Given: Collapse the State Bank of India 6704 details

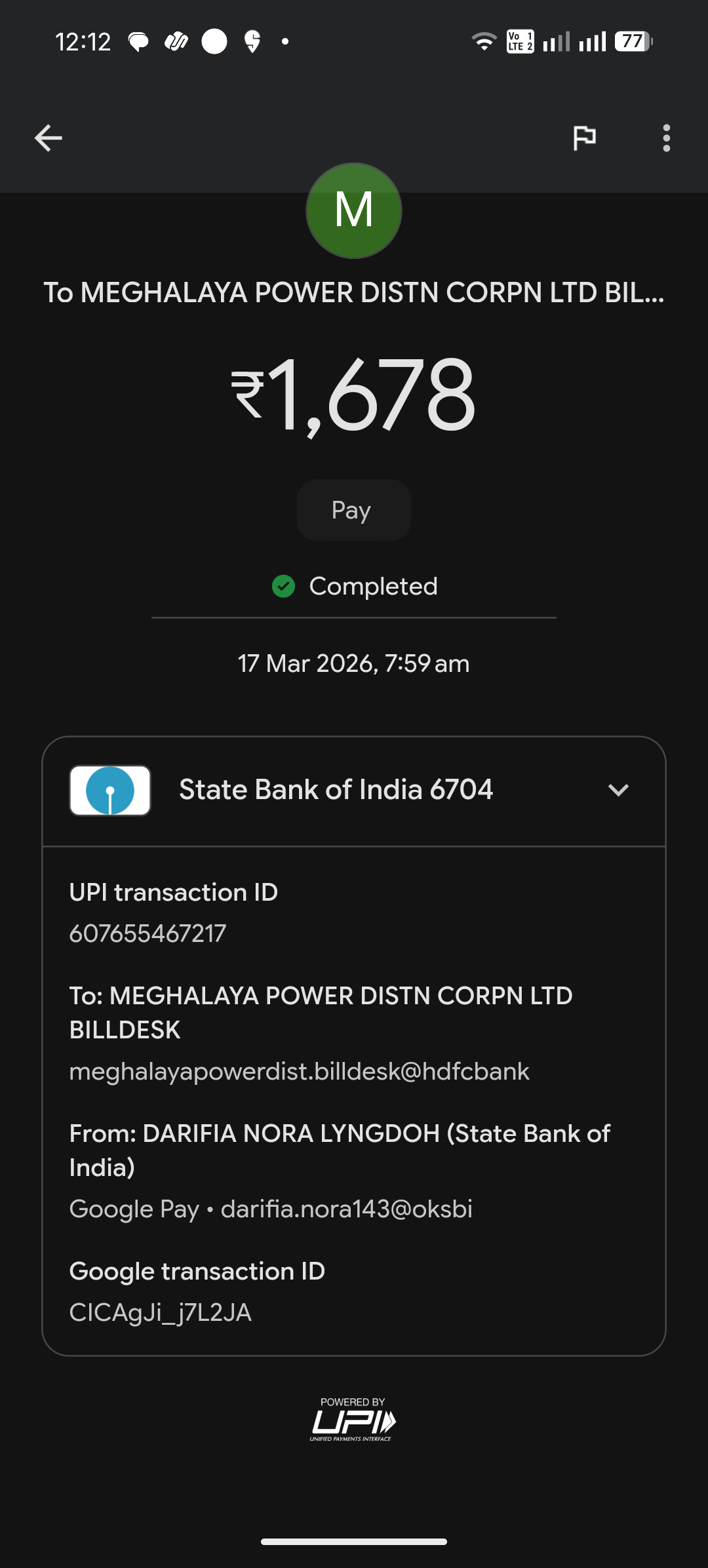Looking at the screenshot, I should coord(618,790).
